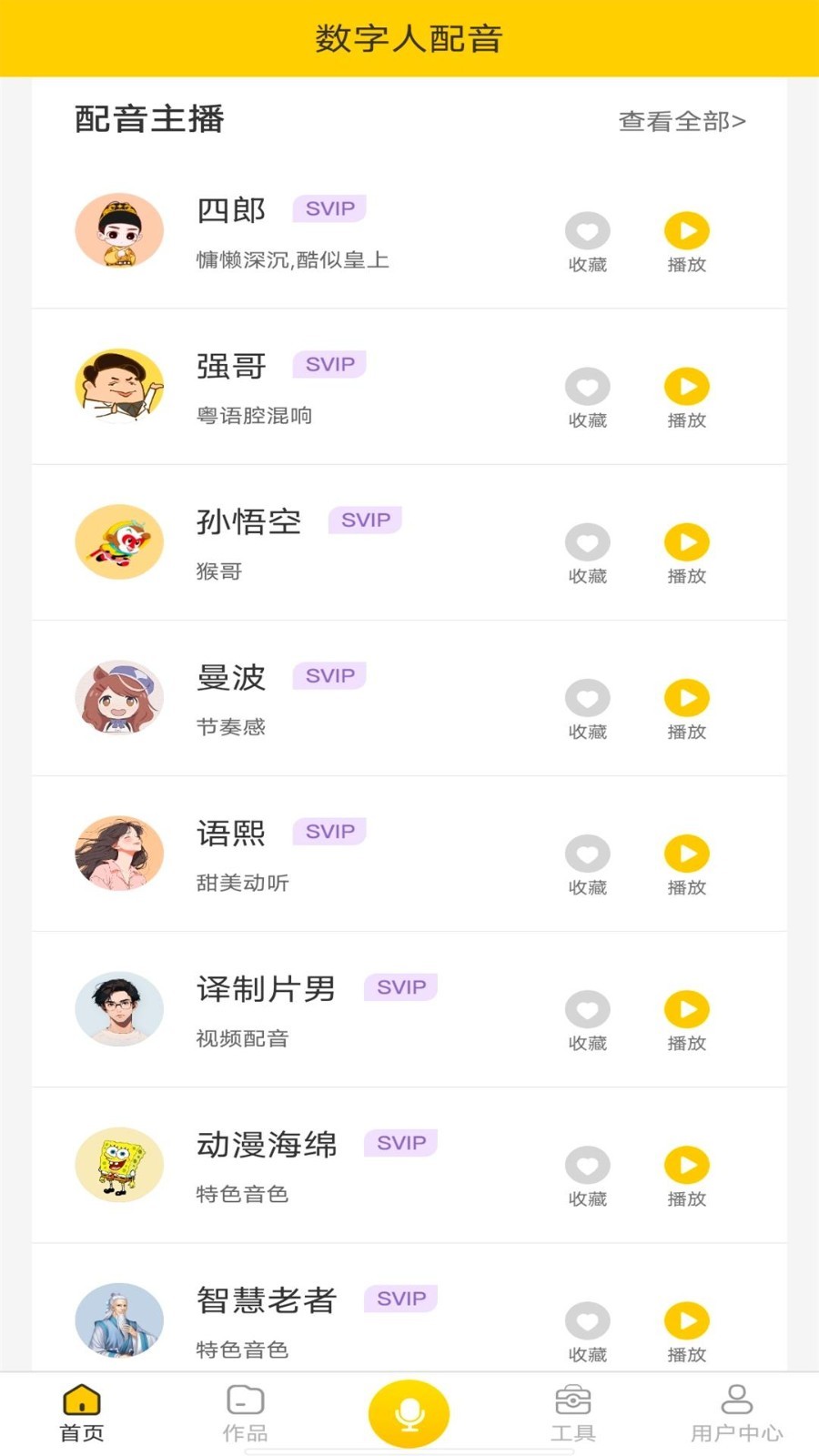Switch to the 工具 tab
The width and height of the screenshot is (819, 1456).
click(x=572, y=1413)
